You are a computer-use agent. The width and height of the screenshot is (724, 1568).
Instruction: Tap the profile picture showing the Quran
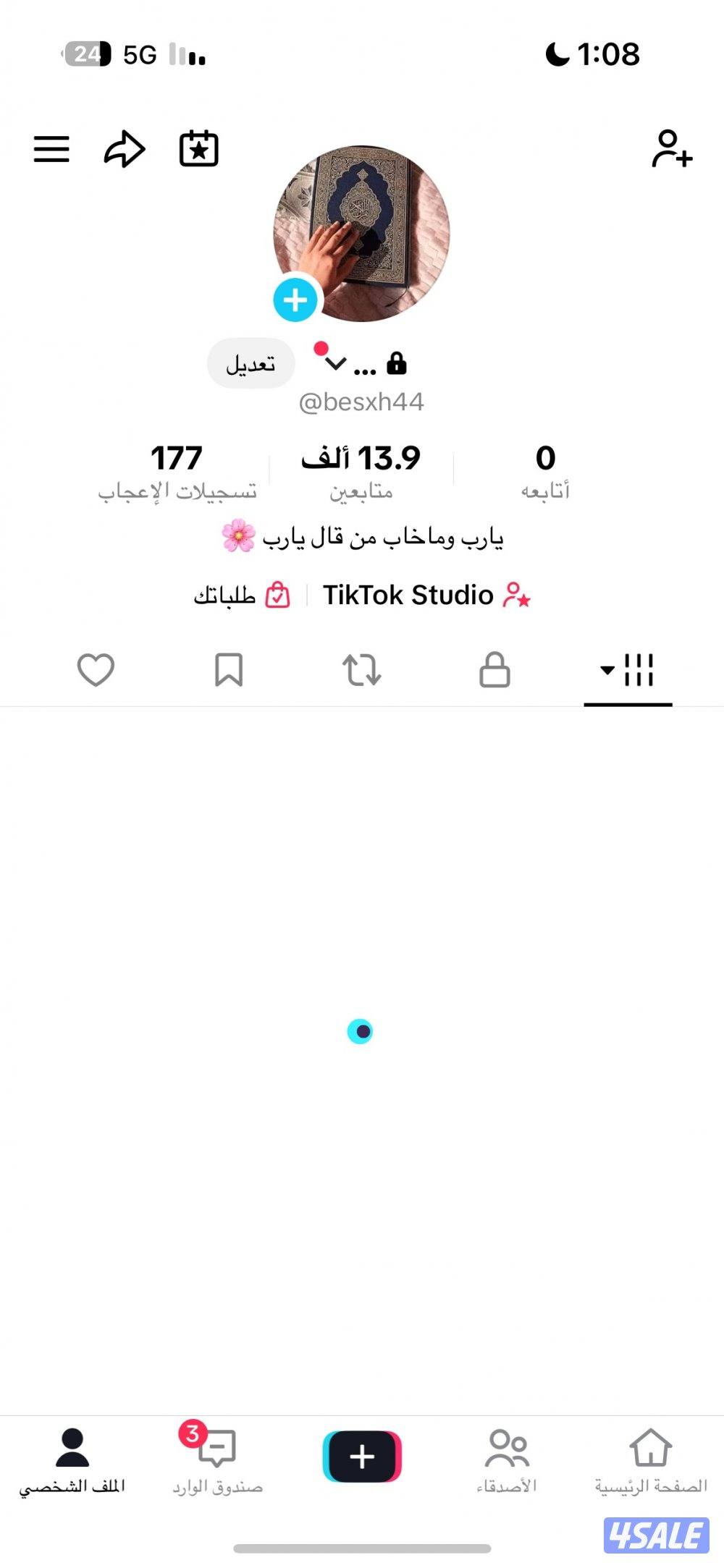[x=362, y=224]
